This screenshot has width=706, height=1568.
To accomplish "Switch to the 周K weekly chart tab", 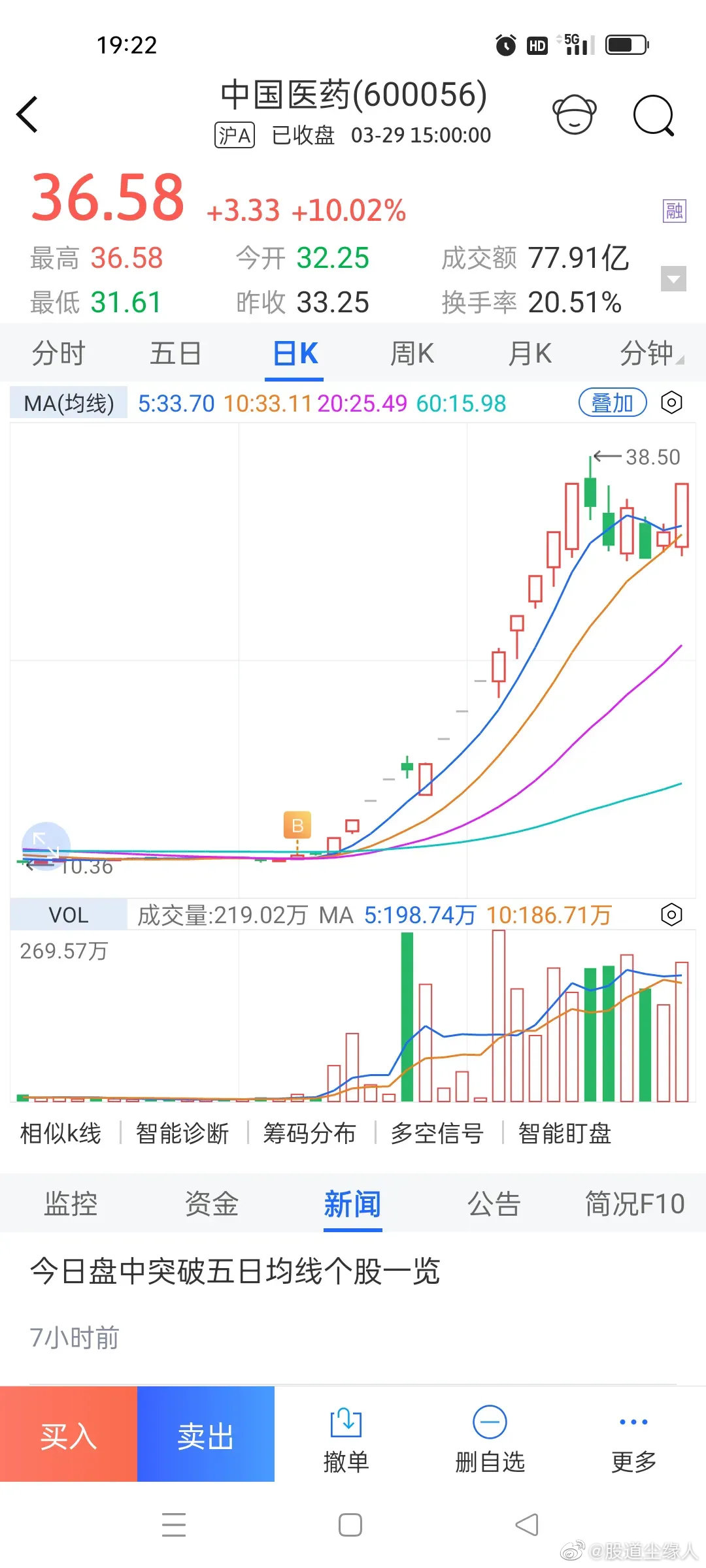I will tap(412, 353).
